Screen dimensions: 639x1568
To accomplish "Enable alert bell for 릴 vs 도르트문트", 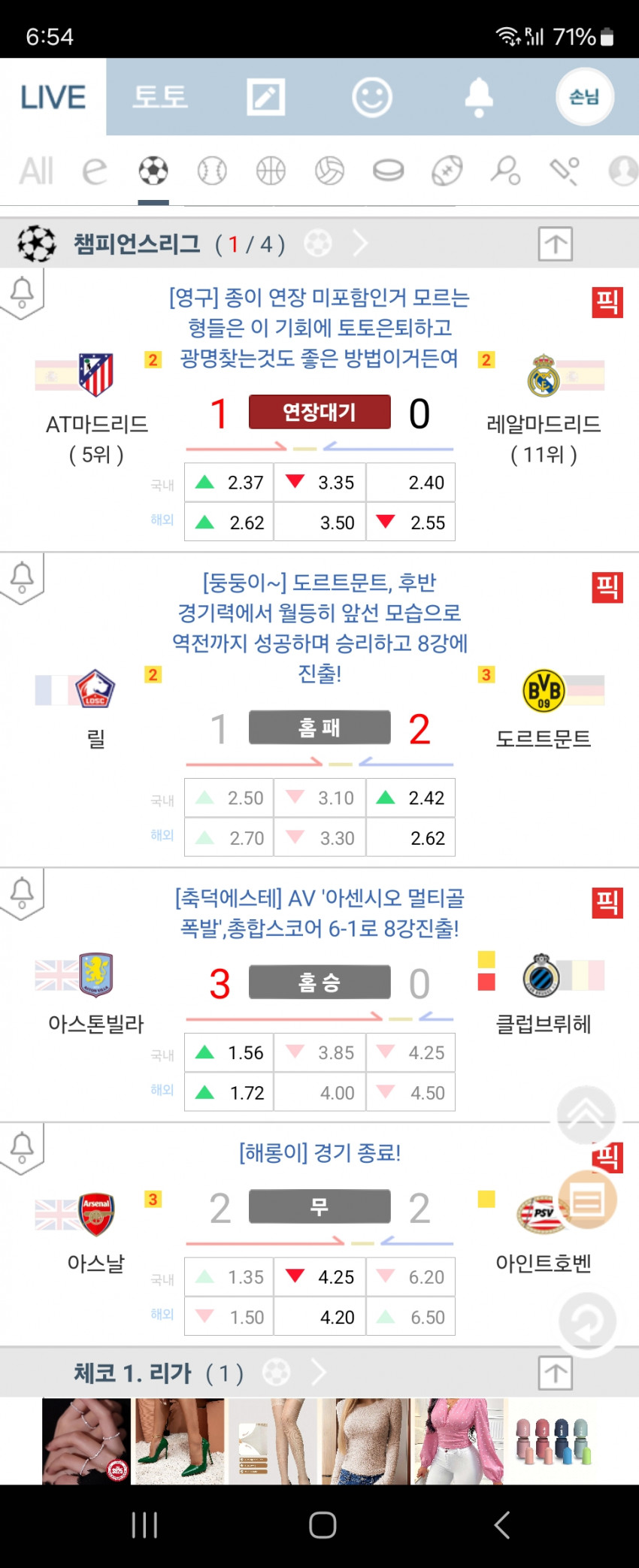I will [22, 577].
